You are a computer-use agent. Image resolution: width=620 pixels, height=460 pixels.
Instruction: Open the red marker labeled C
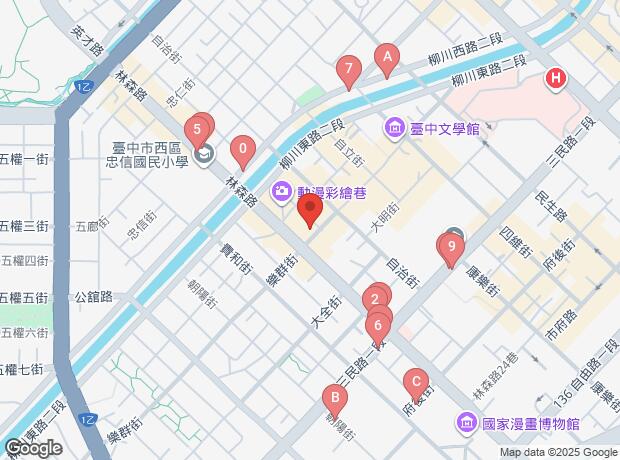coord(415,382)
